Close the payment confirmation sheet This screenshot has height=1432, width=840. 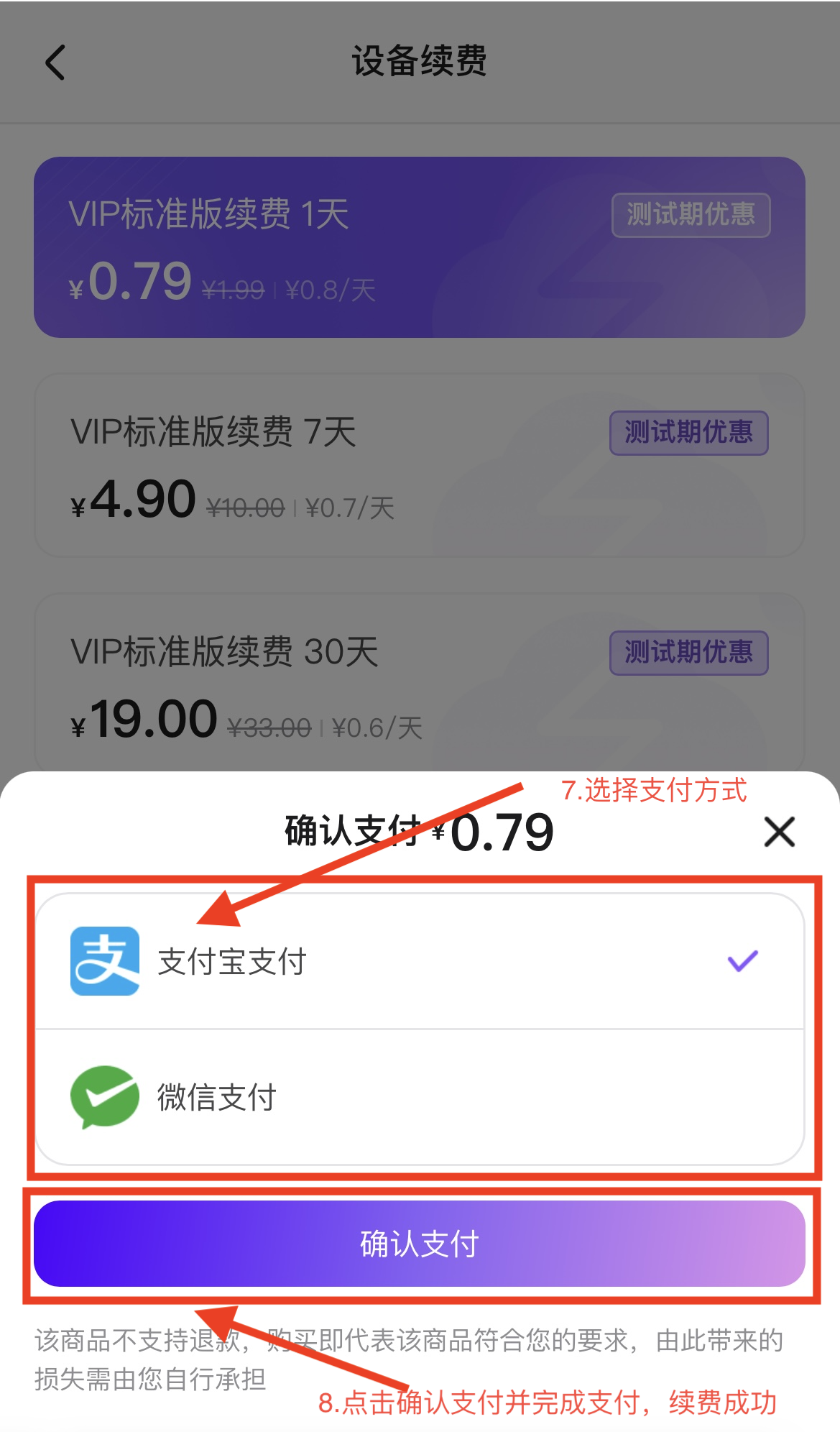coord(779,832)
